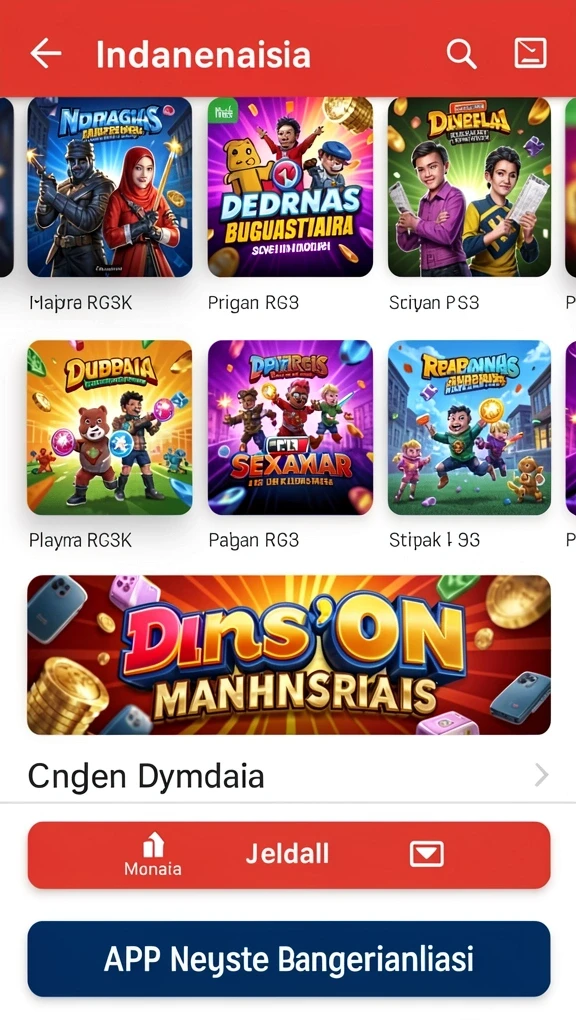The width and height of the screenshot is (576, 1024).
Task: Open the inbox icon in the header
Action: click(x=530, y=53)
